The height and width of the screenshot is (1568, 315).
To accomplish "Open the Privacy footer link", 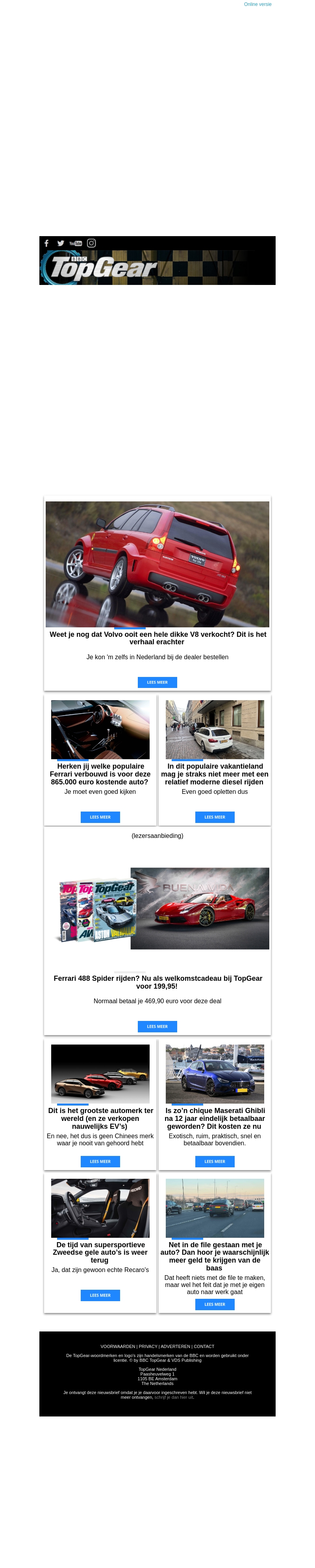I will pyautogui.click(x=148, y=1346).
